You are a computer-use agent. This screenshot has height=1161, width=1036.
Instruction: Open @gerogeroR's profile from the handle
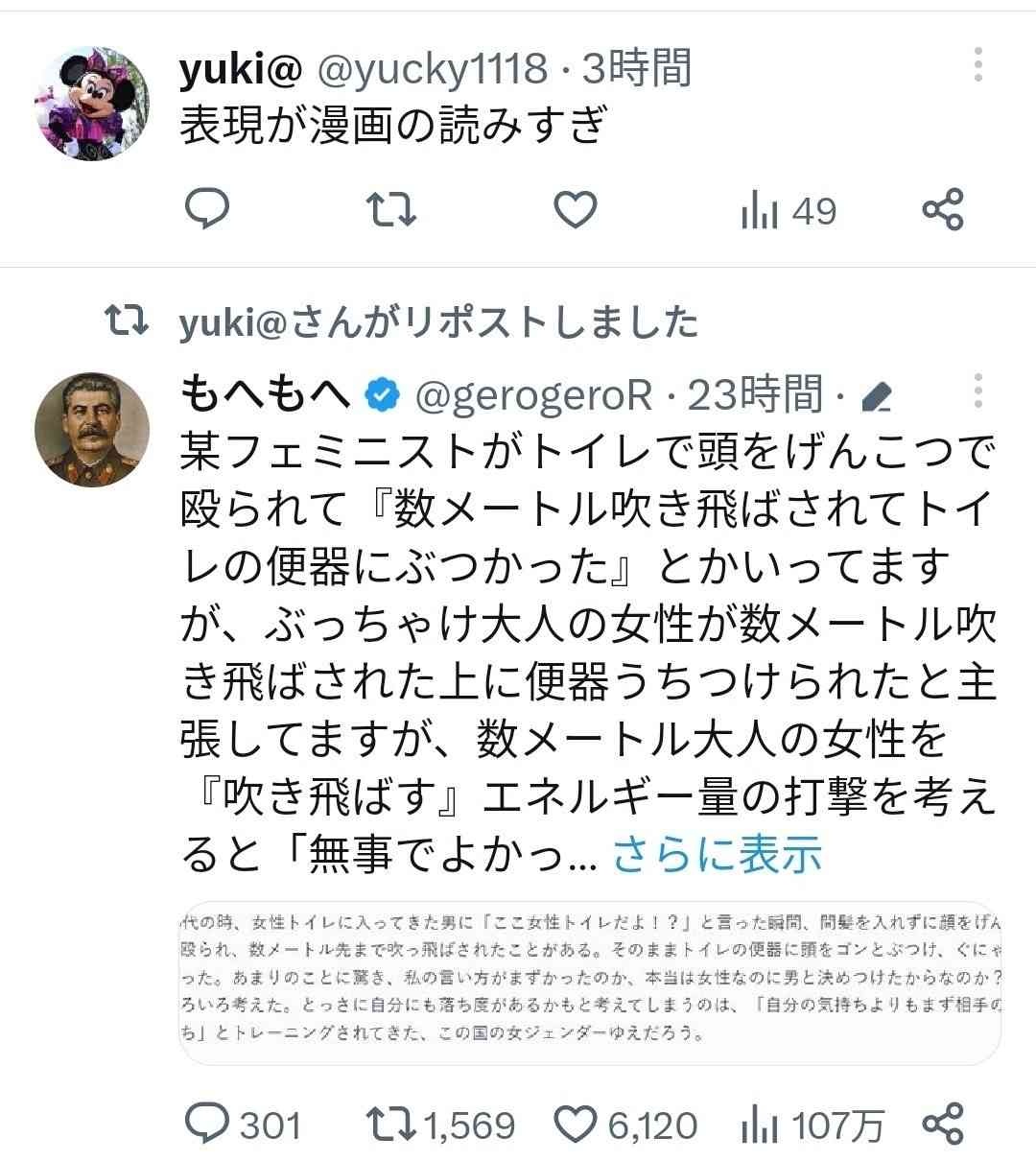[x=533, y=393]
